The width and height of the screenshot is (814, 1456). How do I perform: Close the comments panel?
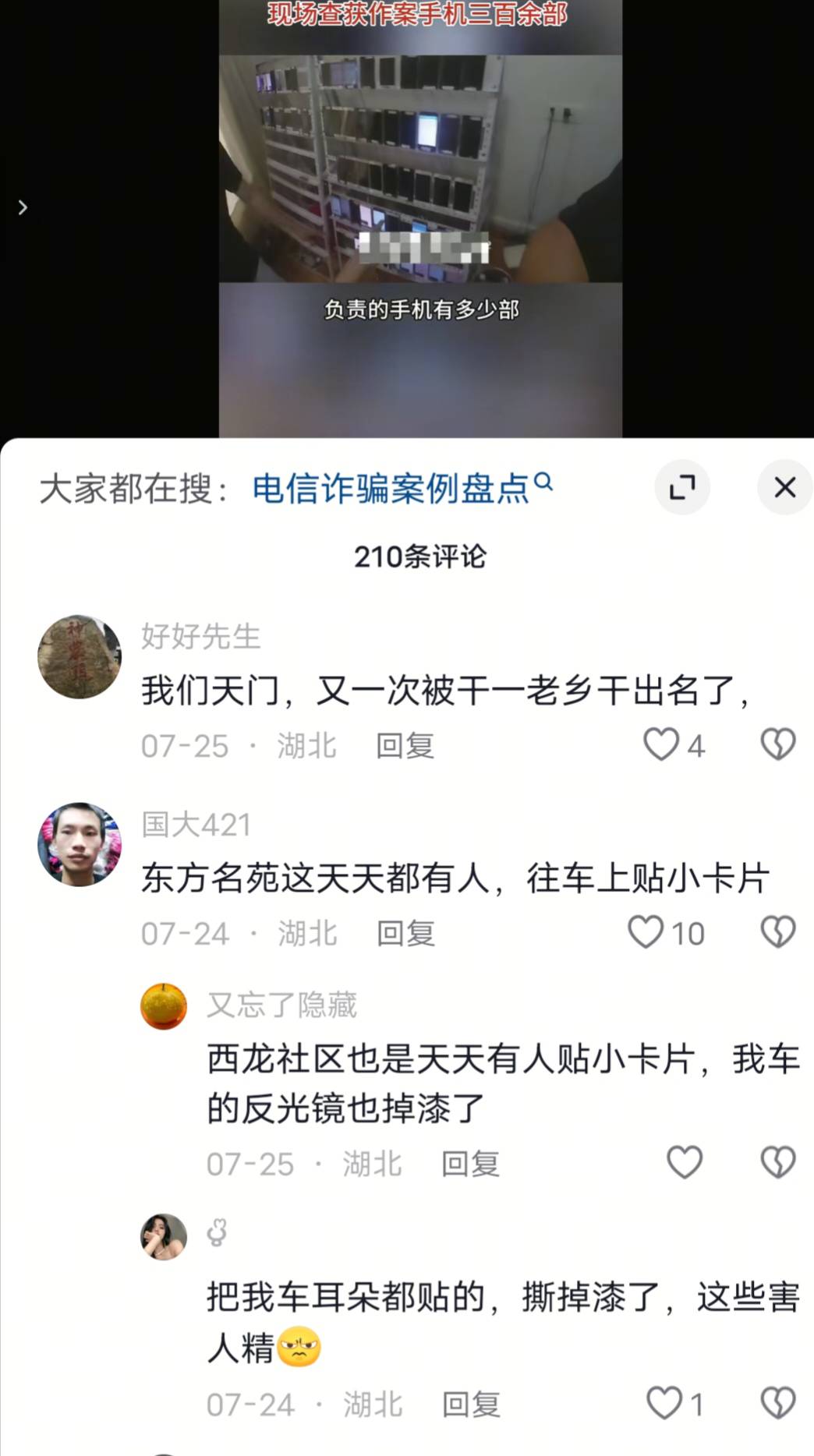tap(784, 487)
